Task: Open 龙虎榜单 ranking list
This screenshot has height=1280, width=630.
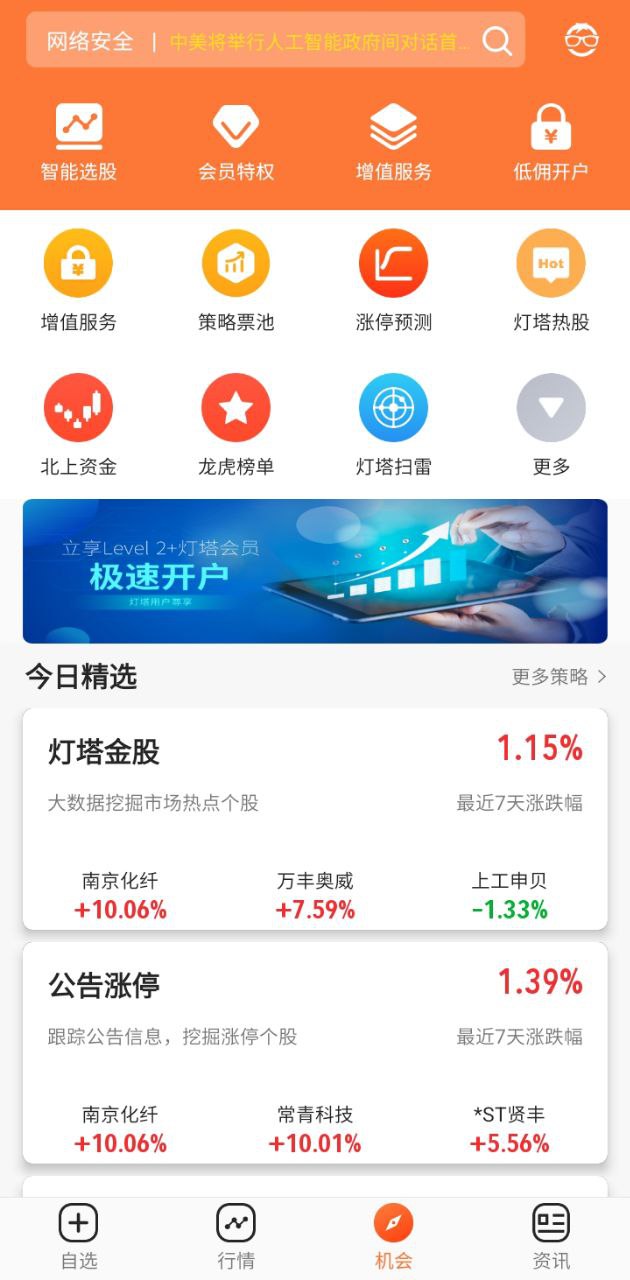Action: tap(236, 424)
